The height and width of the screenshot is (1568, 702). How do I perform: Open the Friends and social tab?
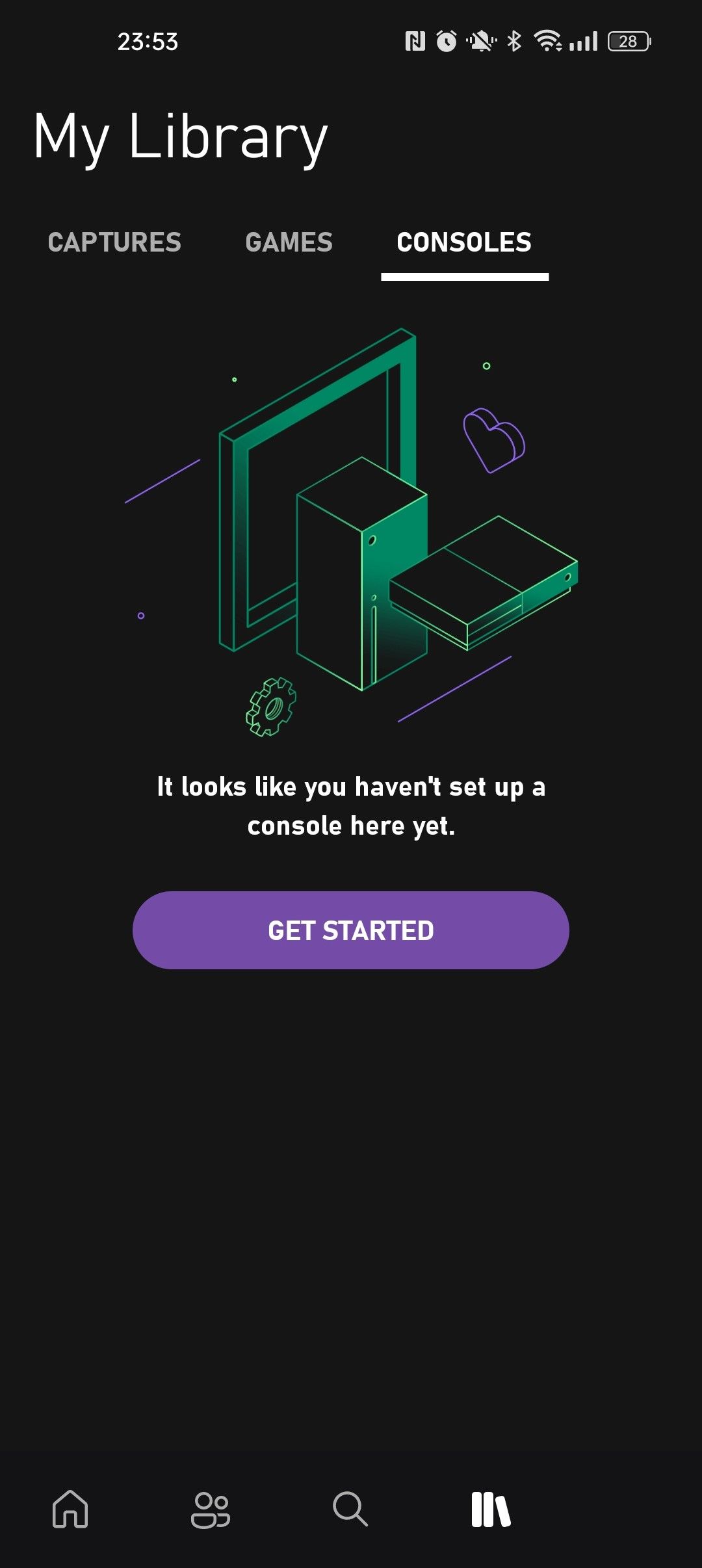tap(211, 1509)
